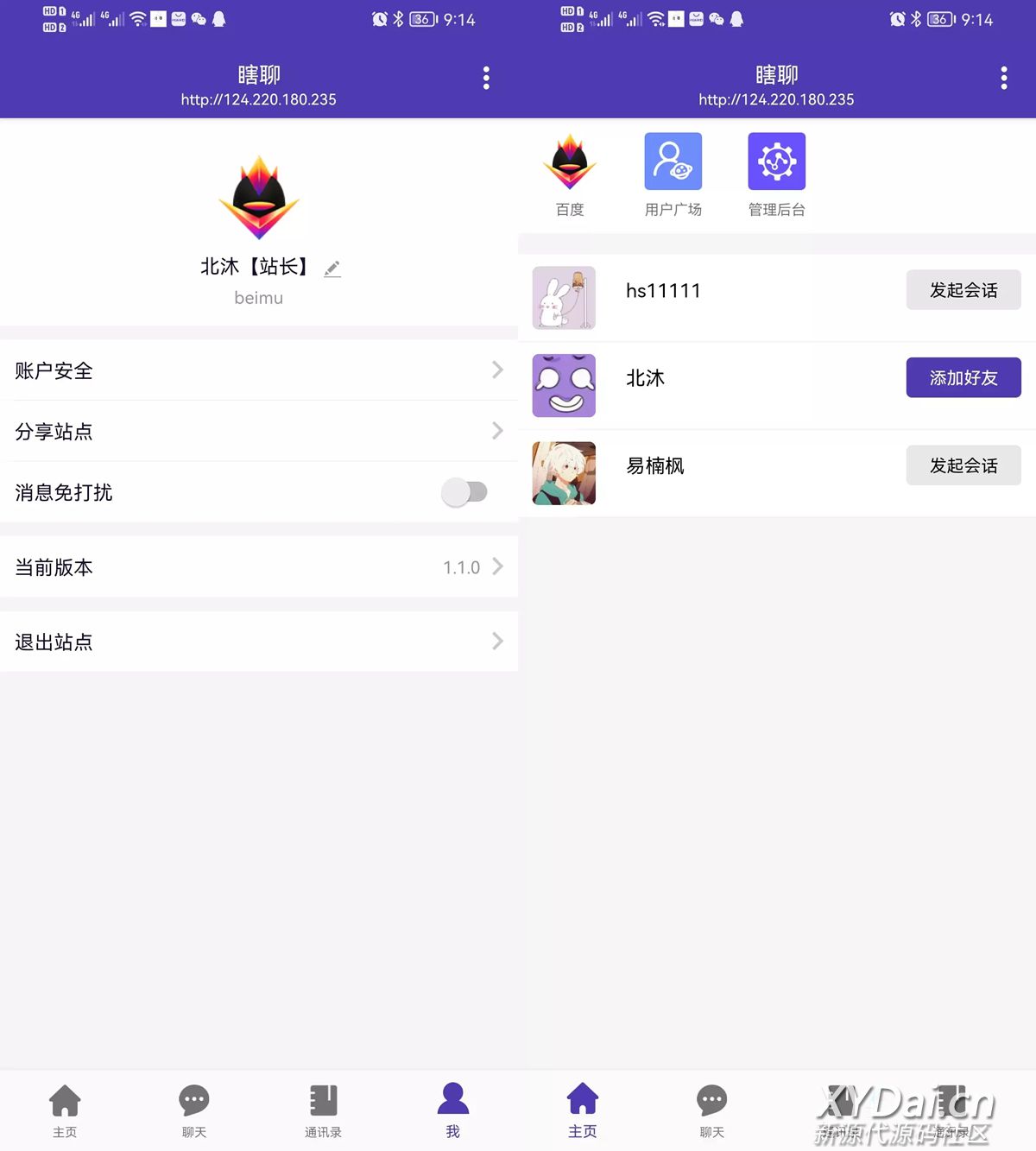This screenshot has height=1151, width=1036.
Task: Open 用户广场
Action: pos(673,174)
